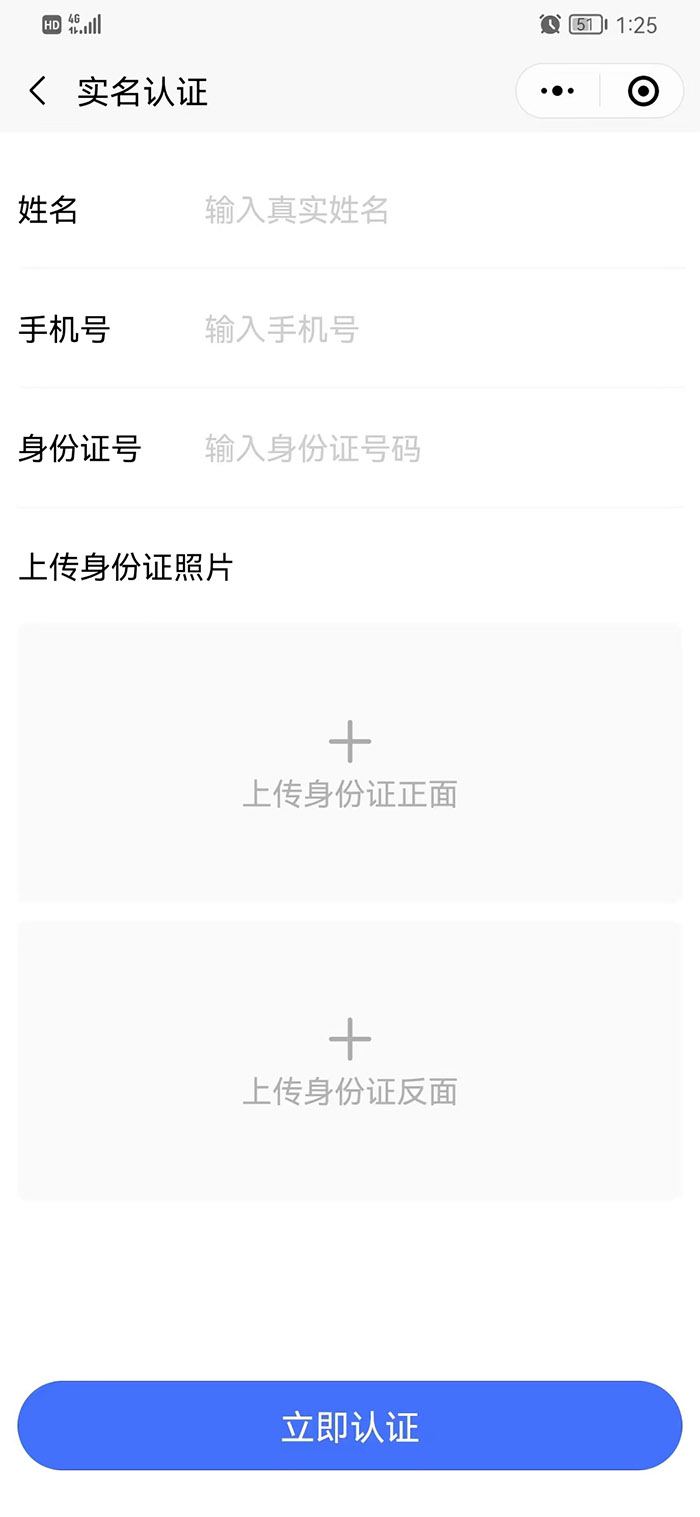
Task: Close the mini program via circle icon
Action: click(x=643, y=92)
